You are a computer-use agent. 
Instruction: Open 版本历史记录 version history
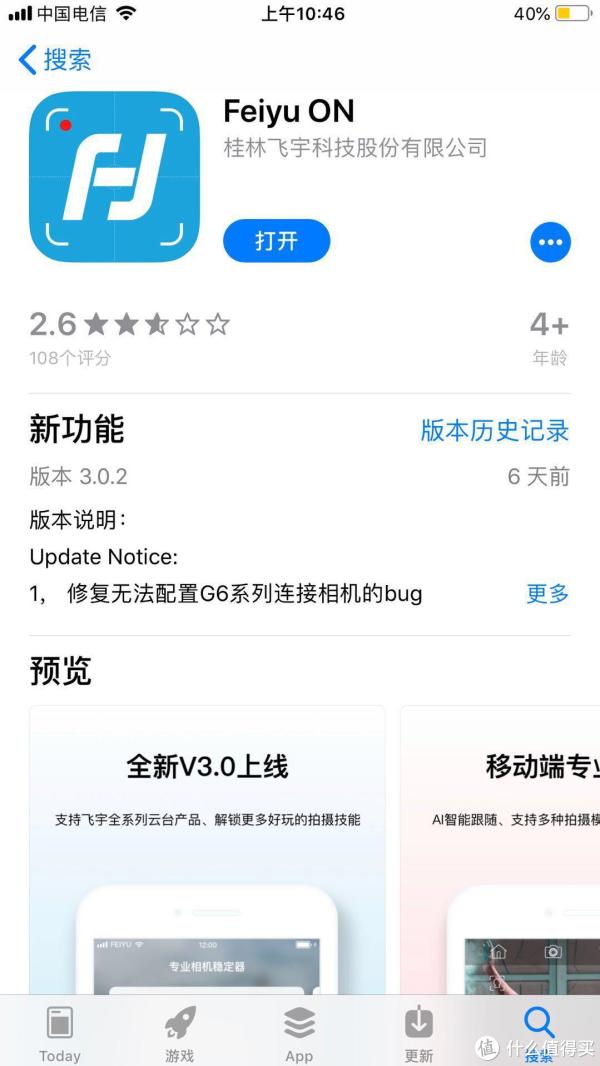point(494,431)
